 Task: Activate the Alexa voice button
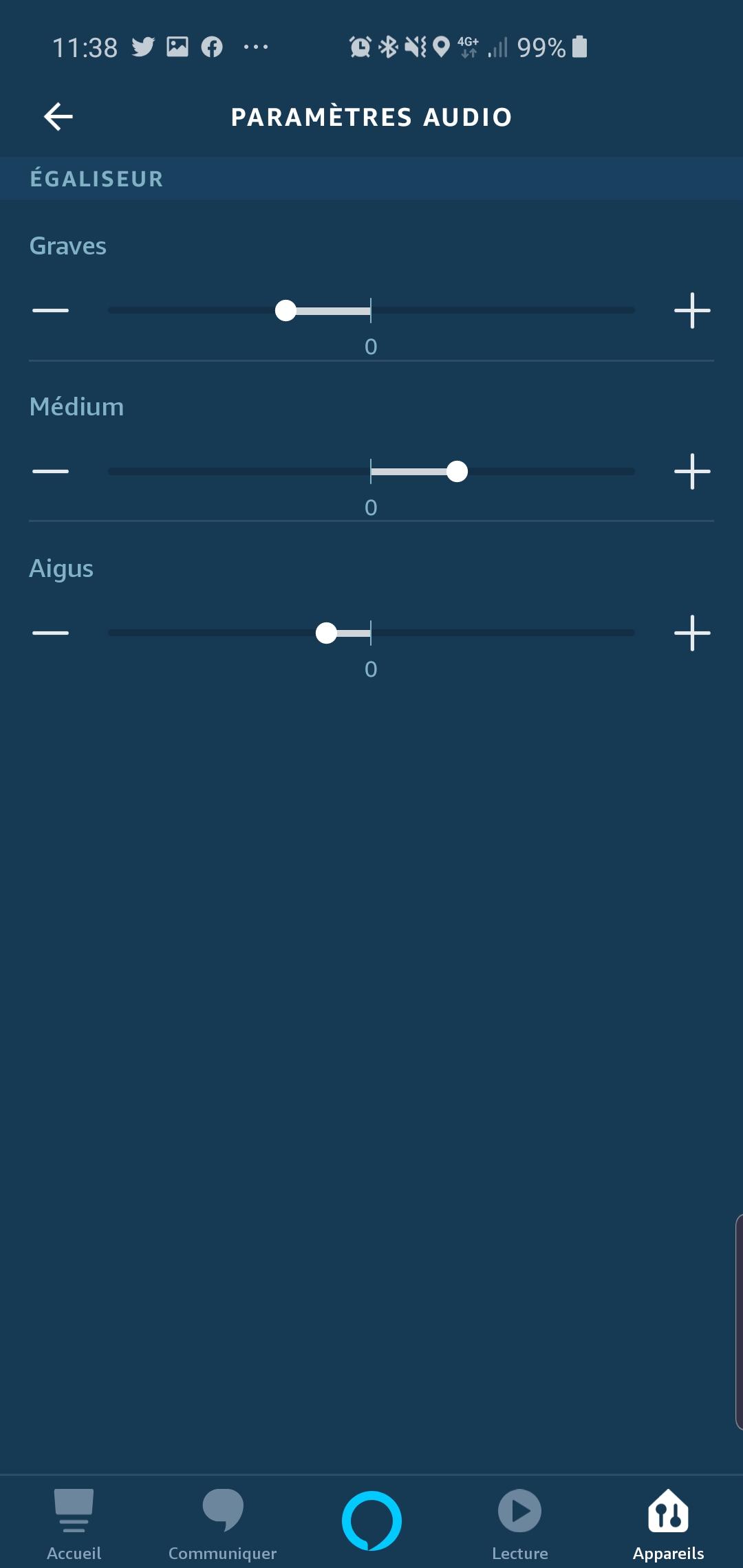coord(371,1521)
